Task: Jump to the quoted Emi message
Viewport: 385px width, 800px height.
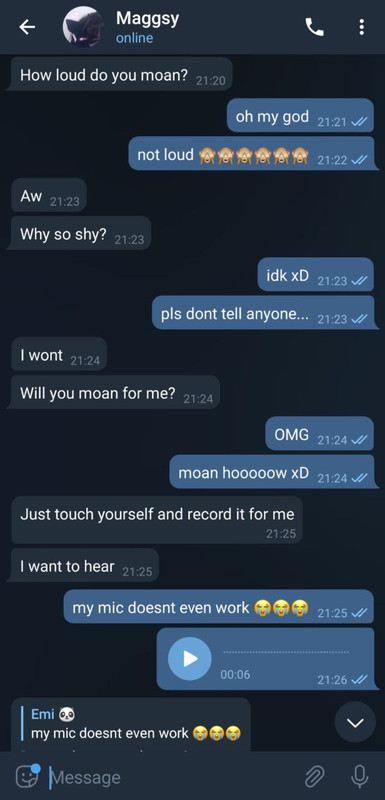Action: click(131, 724)
